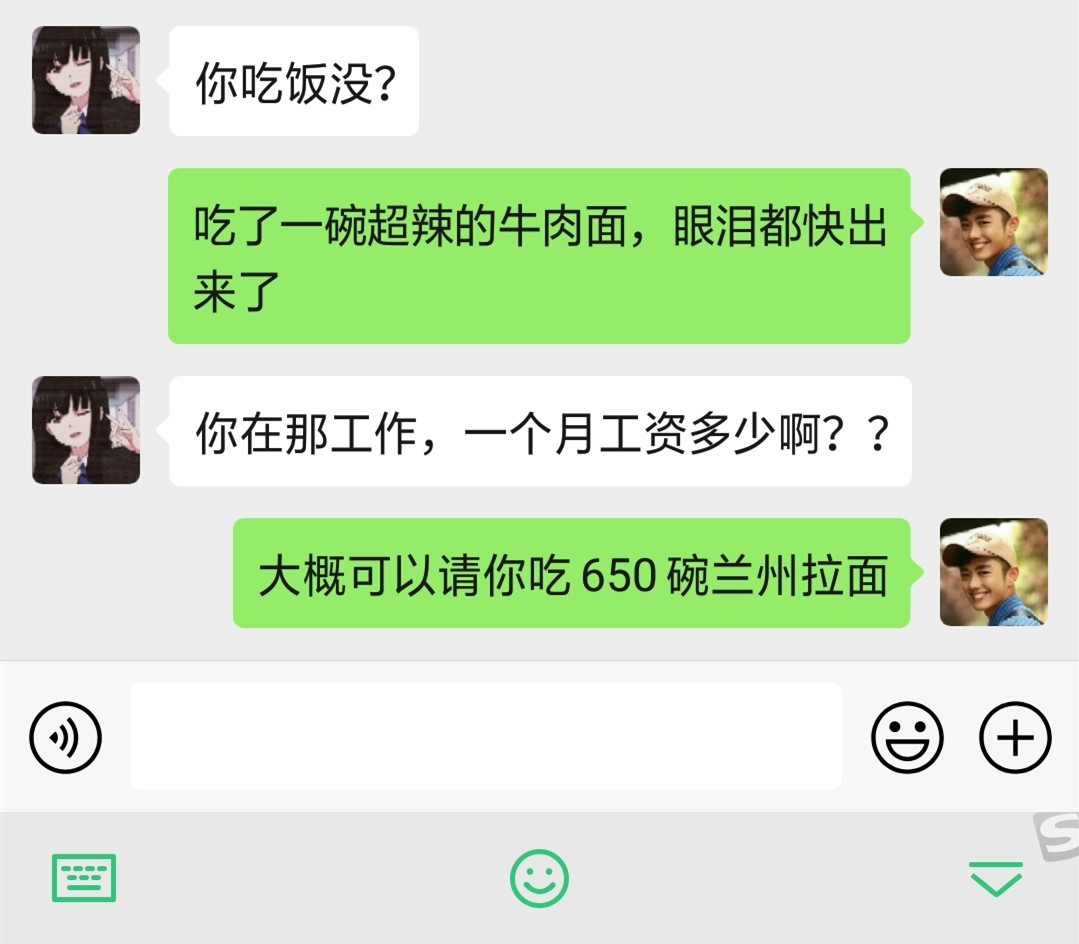
Task: Open my avatar next to the 牛肉面 message
Action: (x=993, y=222)
